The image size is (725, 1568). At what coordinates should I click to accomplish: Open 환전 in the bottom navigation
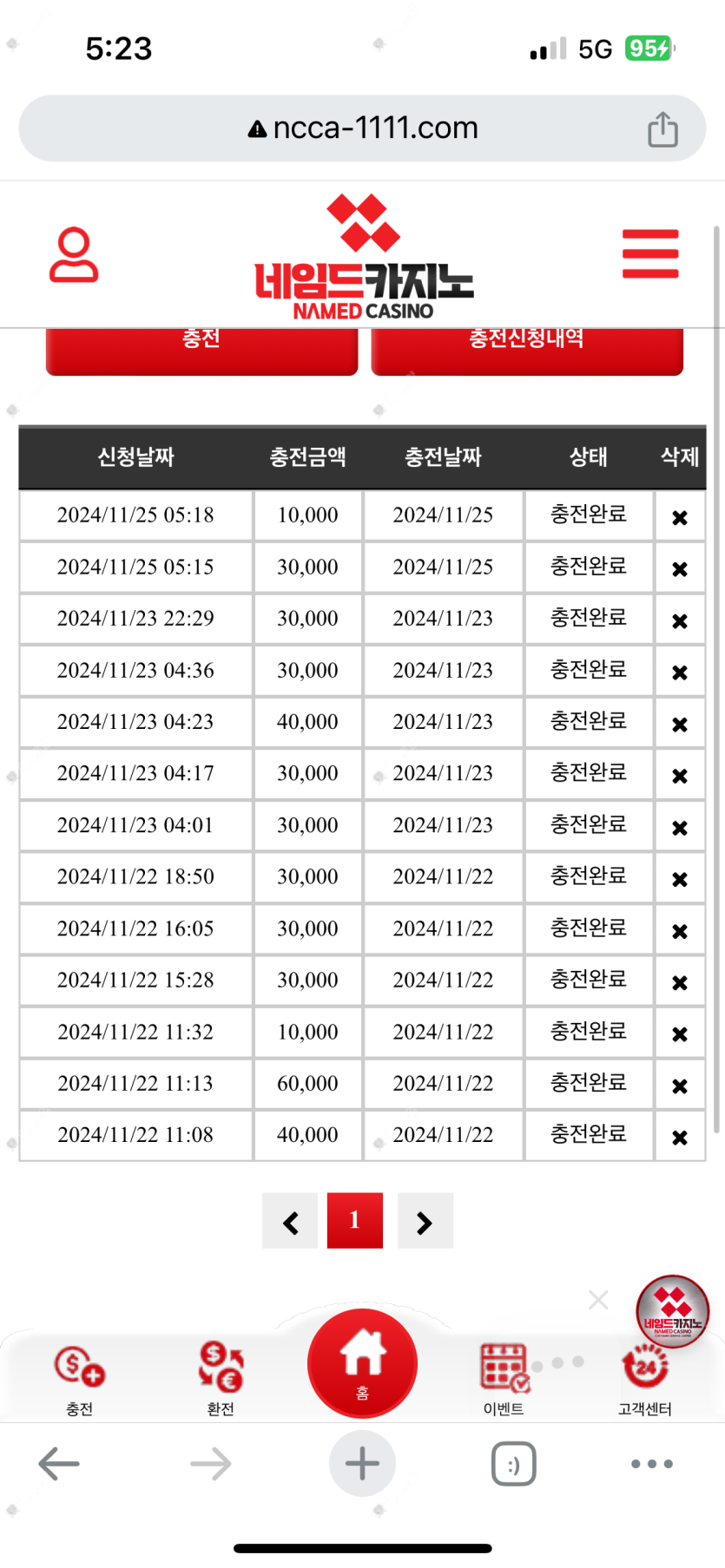click(x=221, y=1380)
